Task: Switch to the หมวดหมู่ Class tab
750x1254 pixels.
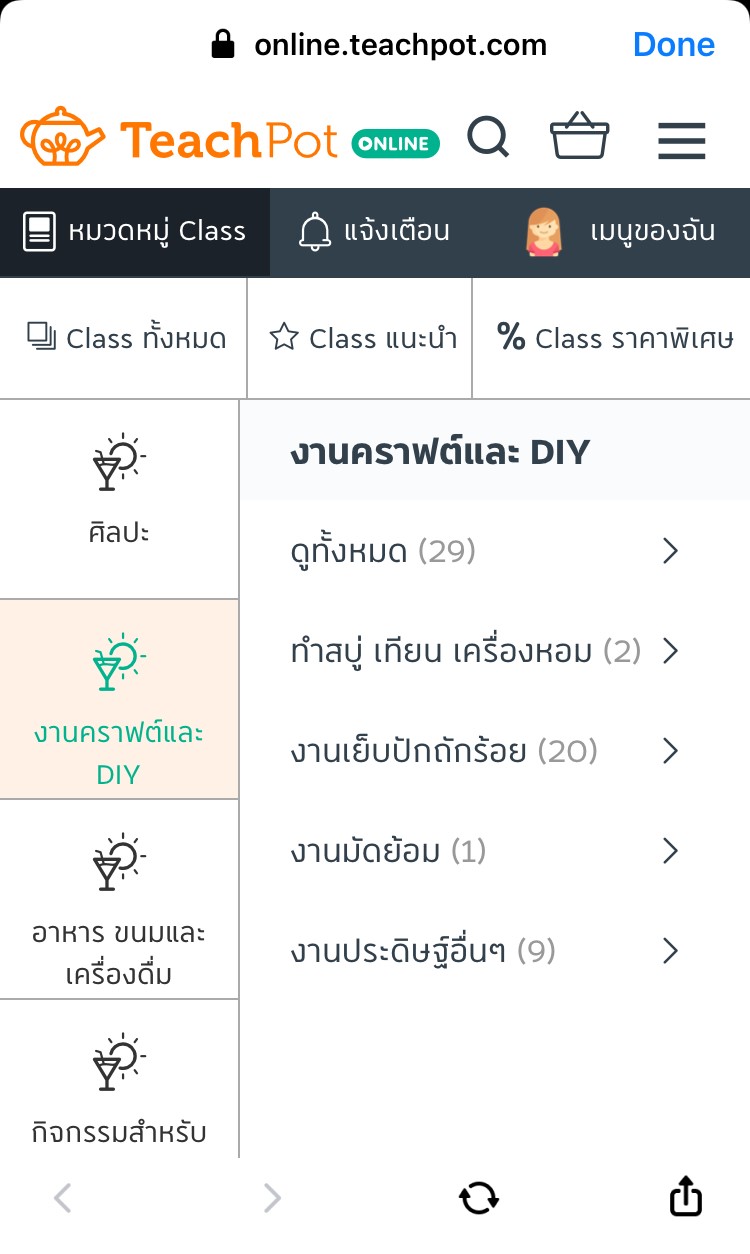Action: (135, 232)
